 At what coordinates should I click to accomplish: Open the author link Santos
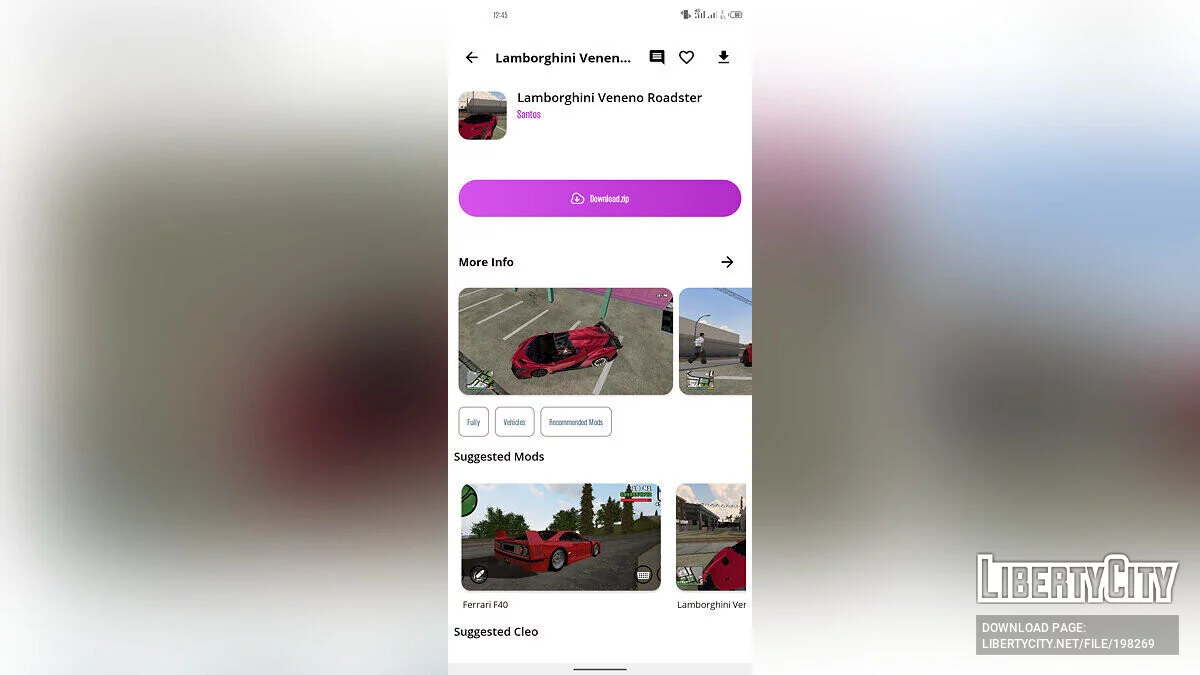pos(529,115)
